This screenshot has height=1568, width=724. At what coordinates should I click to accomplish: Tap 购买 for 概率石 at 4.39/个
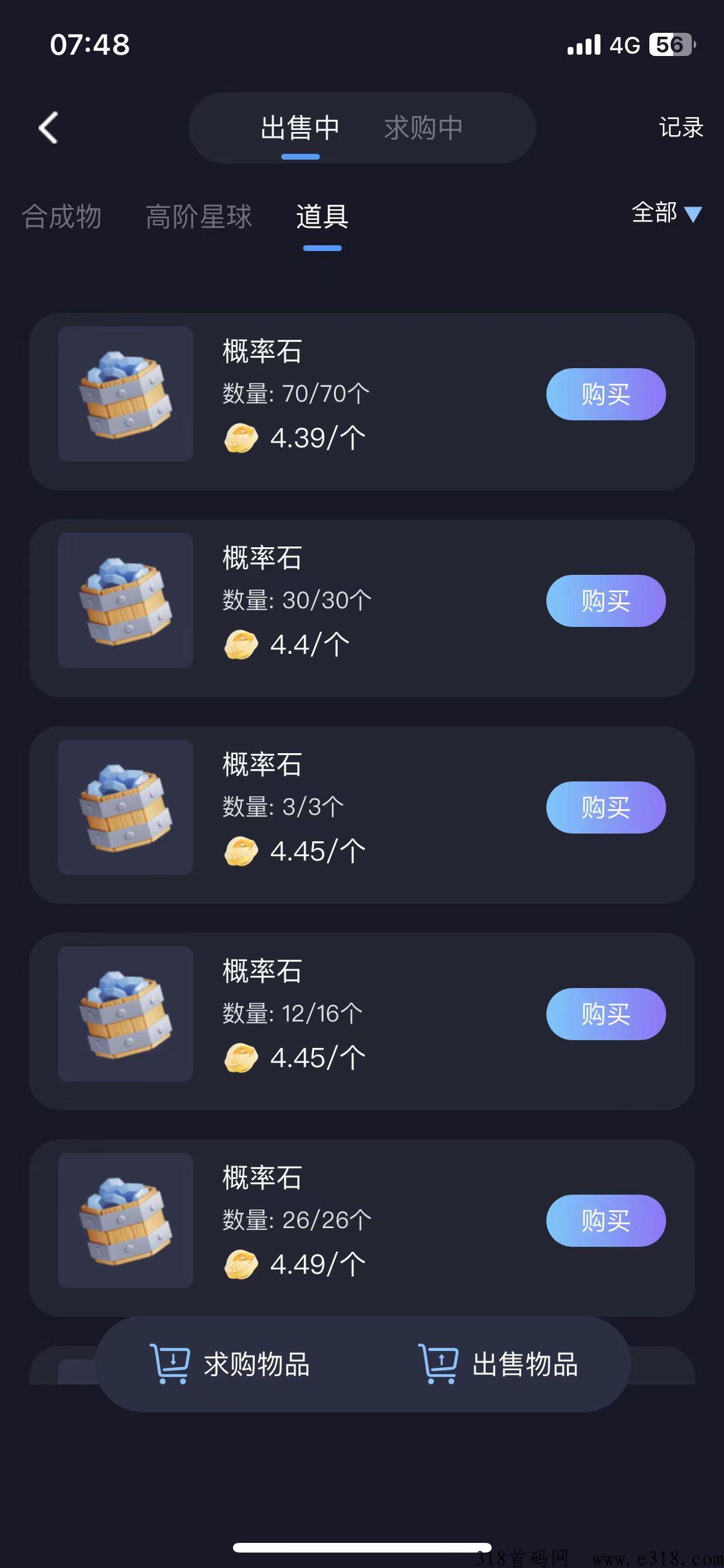pyautogui.click(x=606, y=394)
